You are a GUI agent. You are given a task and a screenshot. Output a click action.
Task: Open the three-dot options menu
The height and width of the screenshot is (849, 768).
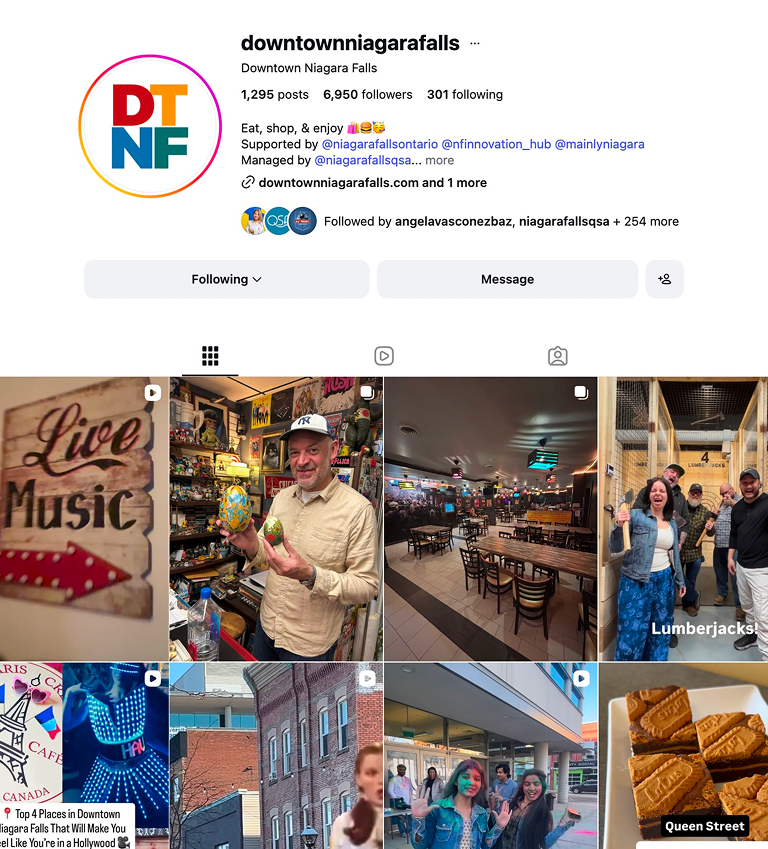coord(474,44)
